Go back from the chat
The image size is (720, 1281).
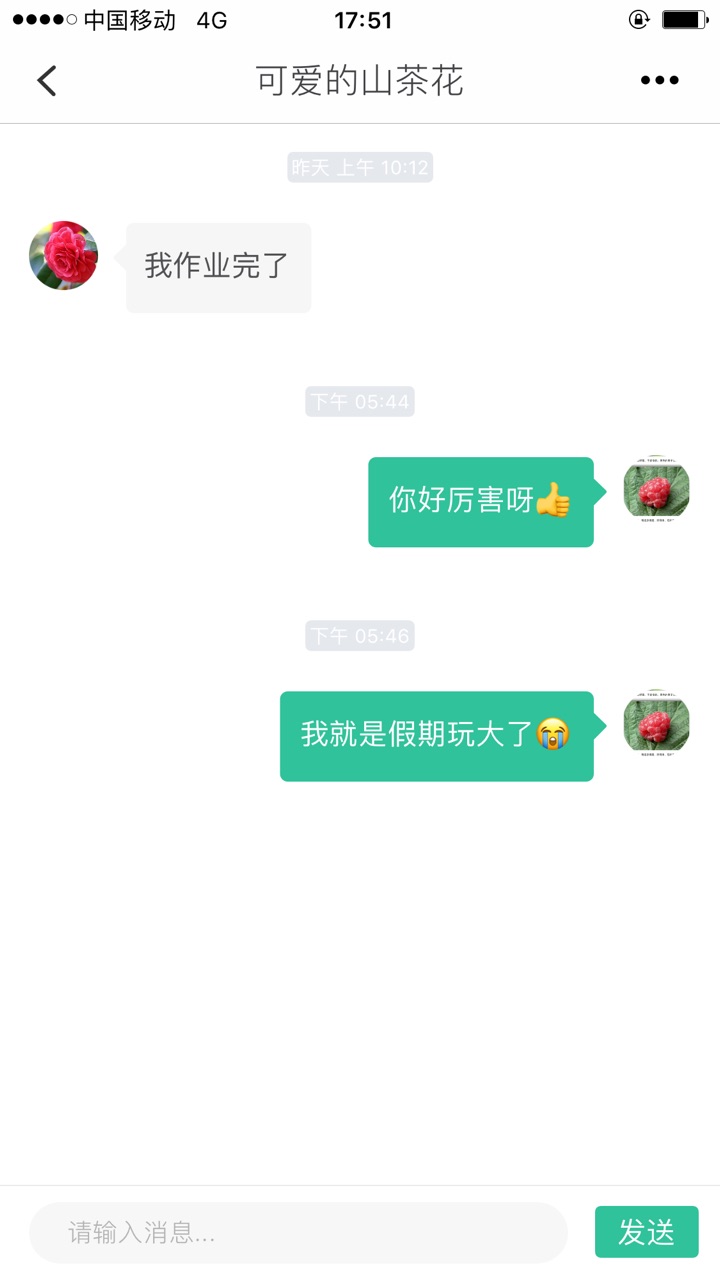[x=46, y=80]
